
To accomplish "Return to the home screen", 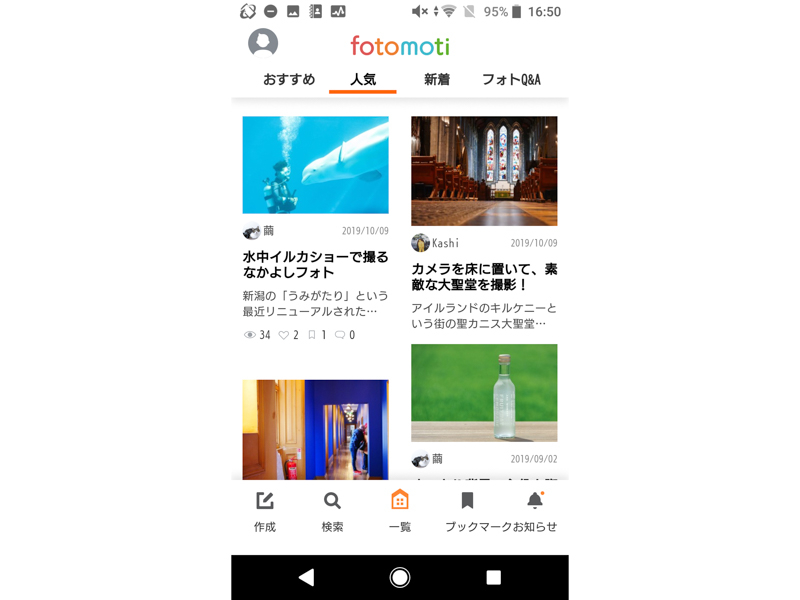I will 400,577.
